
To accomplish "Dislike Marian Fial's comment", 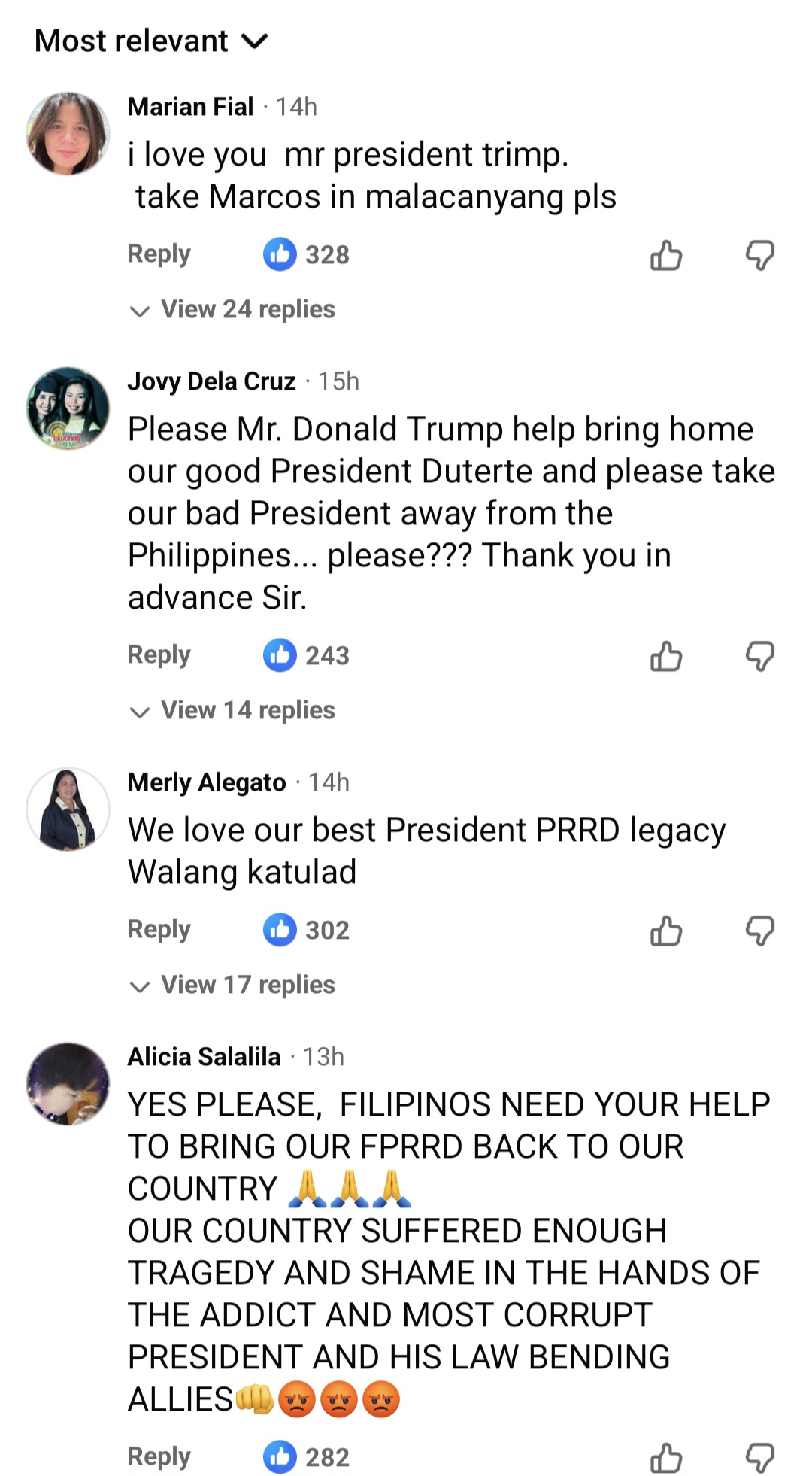I will click(759, 255).
